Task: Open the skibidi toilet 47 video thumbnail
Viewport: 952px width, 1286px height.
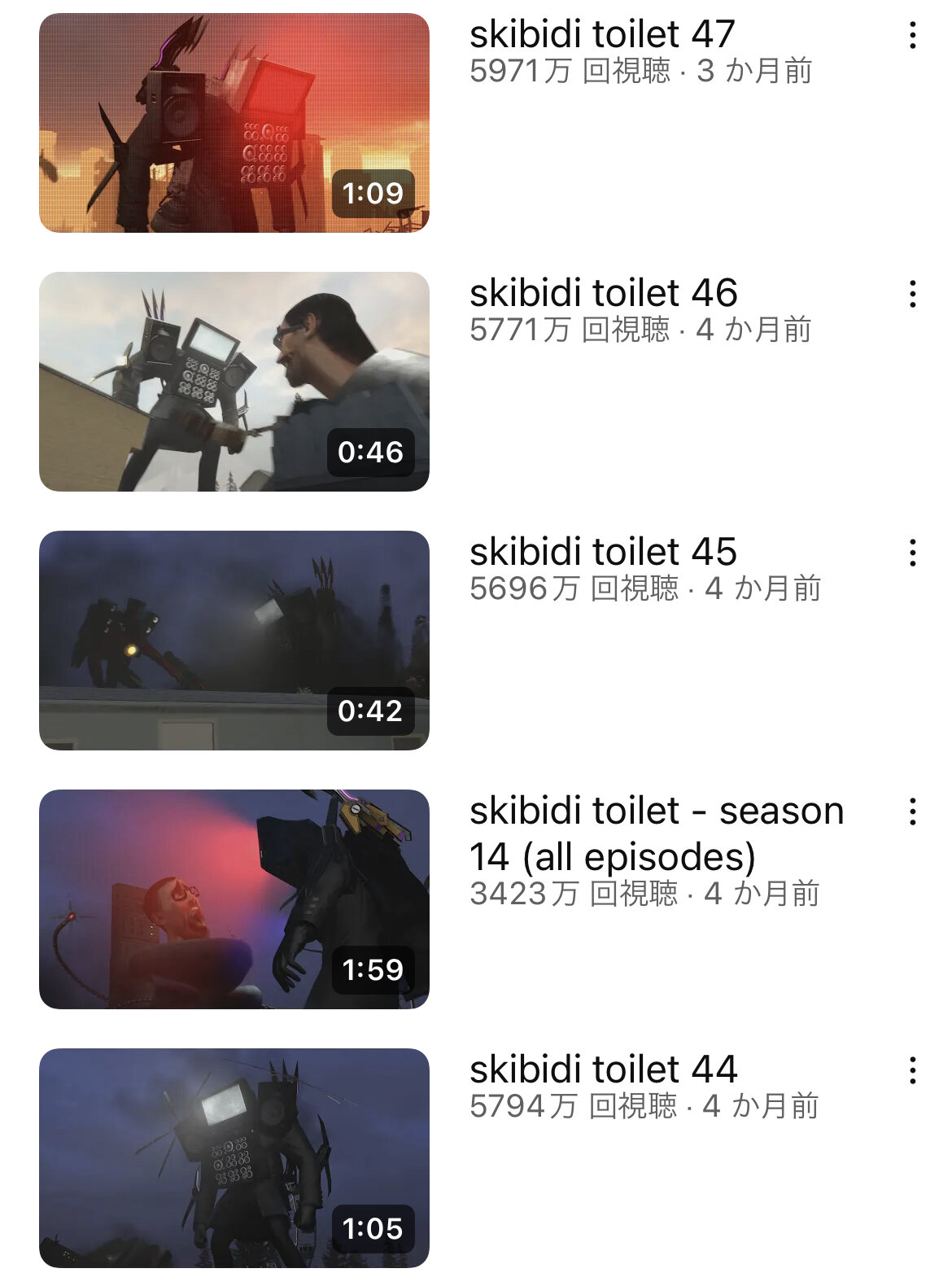Action: point(234,123)
